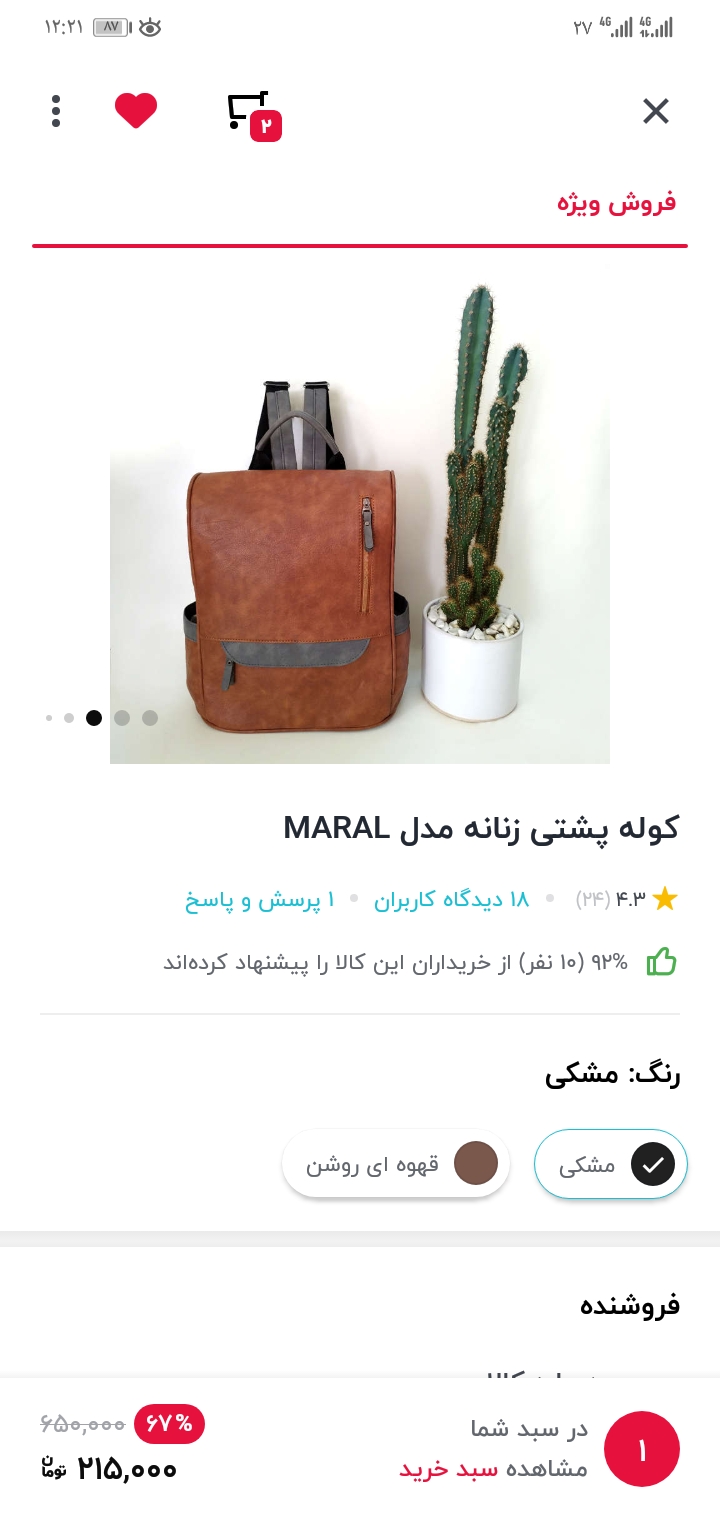Close the product page
The image size is (720, 1520).
[655, 111]
